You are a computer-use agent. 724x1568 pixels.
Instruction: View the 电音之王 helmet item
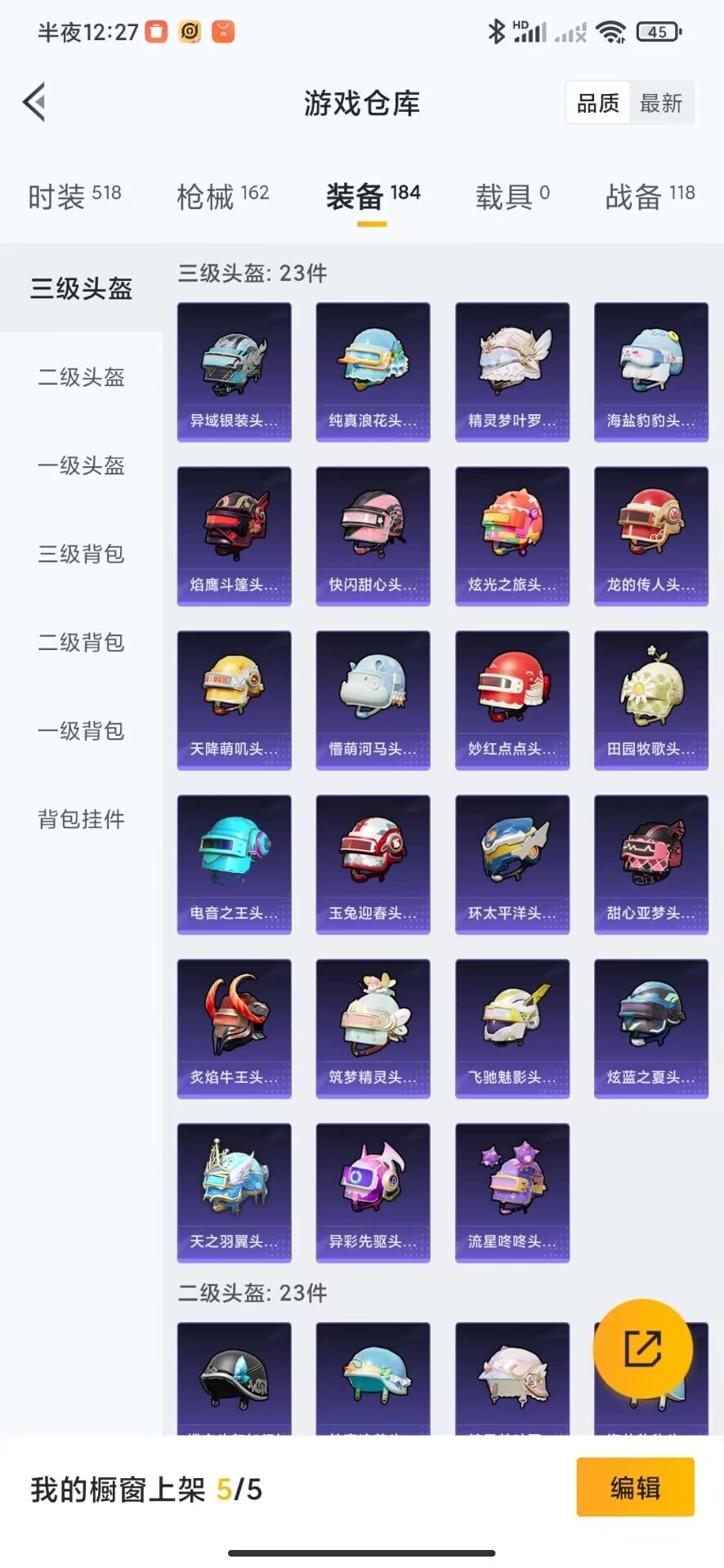(x=235, y=865)
